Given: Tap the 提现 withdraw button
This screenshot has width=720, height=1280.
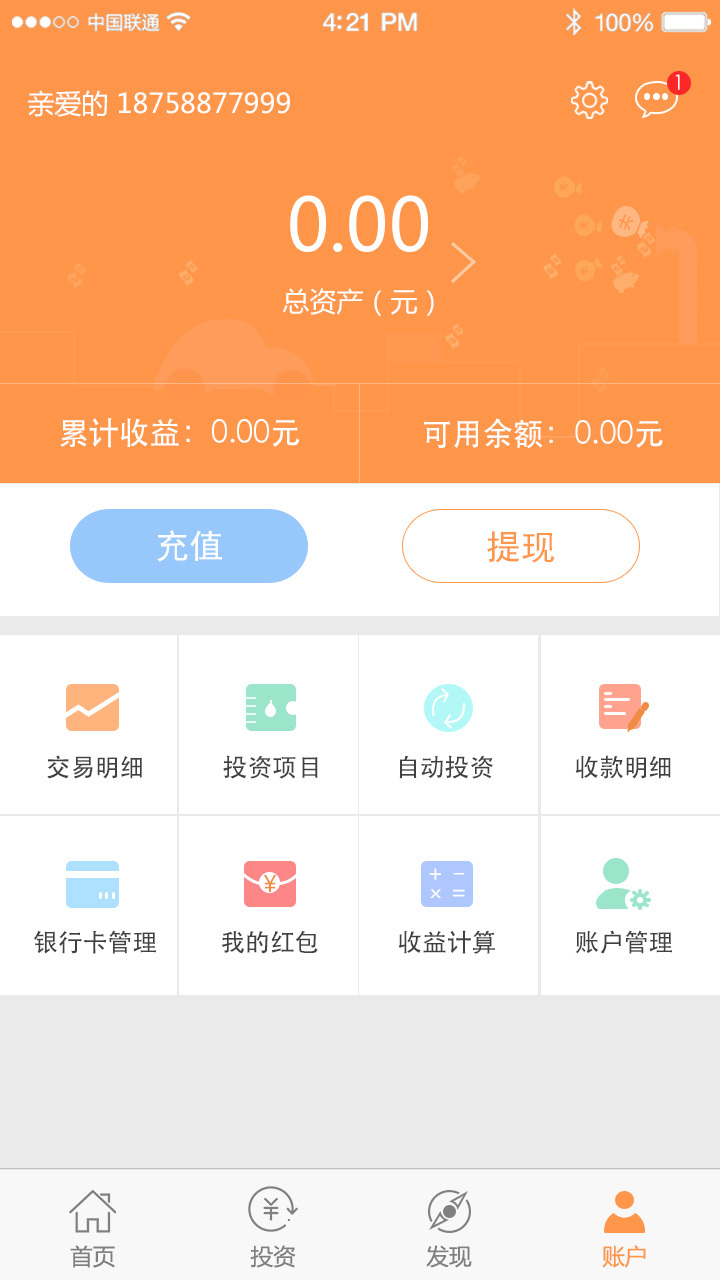Looking at the screenshot, I should click(520, 546).
